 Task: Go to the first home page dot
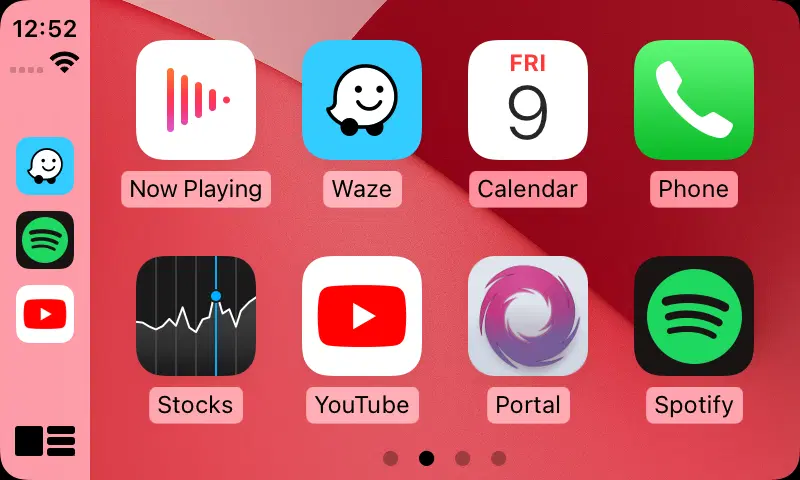(x=391, y=458)
